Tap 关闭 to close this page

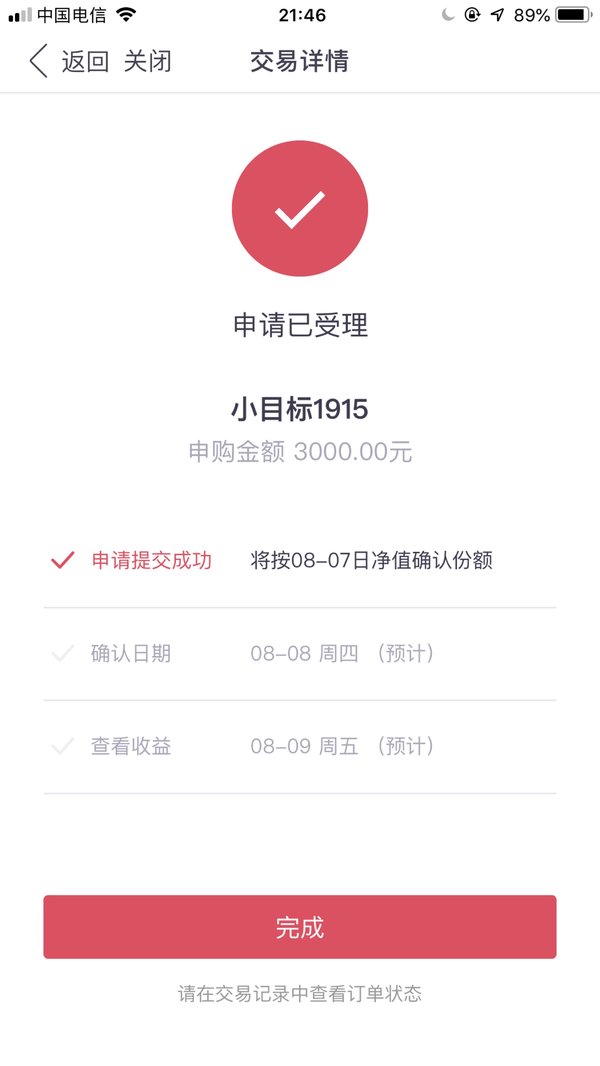147,61
